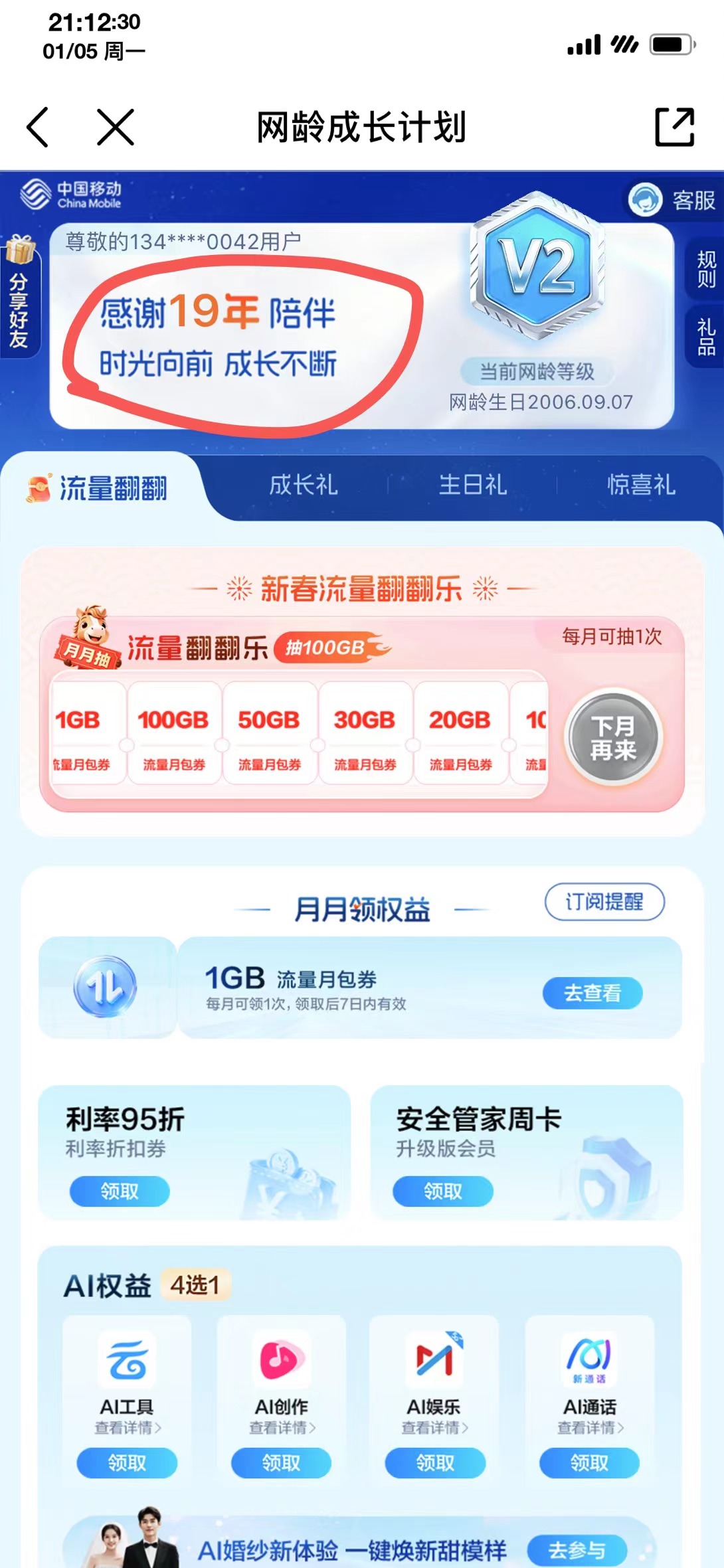The image size is (724, 1568).
Task: Close the page with the X icon
Action: tap(116, 127)
